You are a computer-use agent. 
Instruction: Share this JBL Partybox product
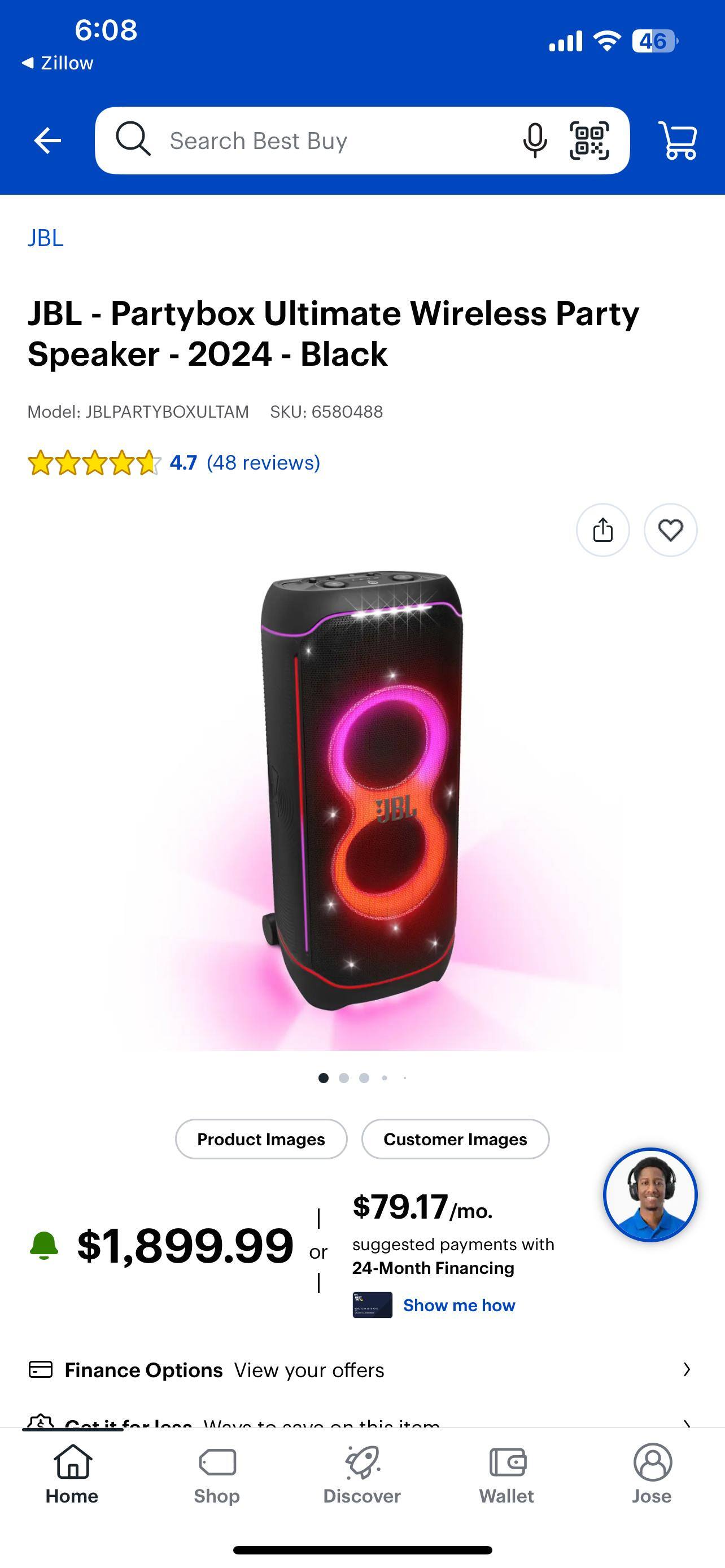point(602,530)
